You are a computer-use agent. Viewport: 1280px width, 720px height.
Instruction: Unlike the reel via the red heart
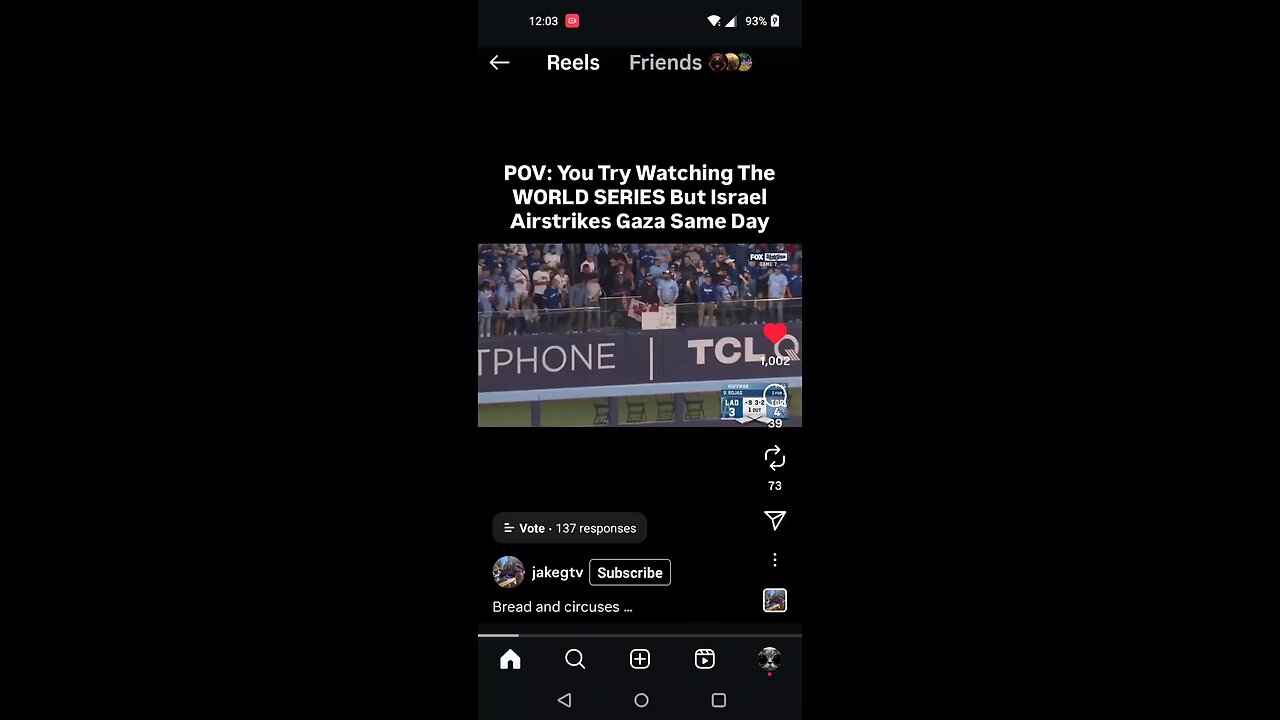(775, 335)
